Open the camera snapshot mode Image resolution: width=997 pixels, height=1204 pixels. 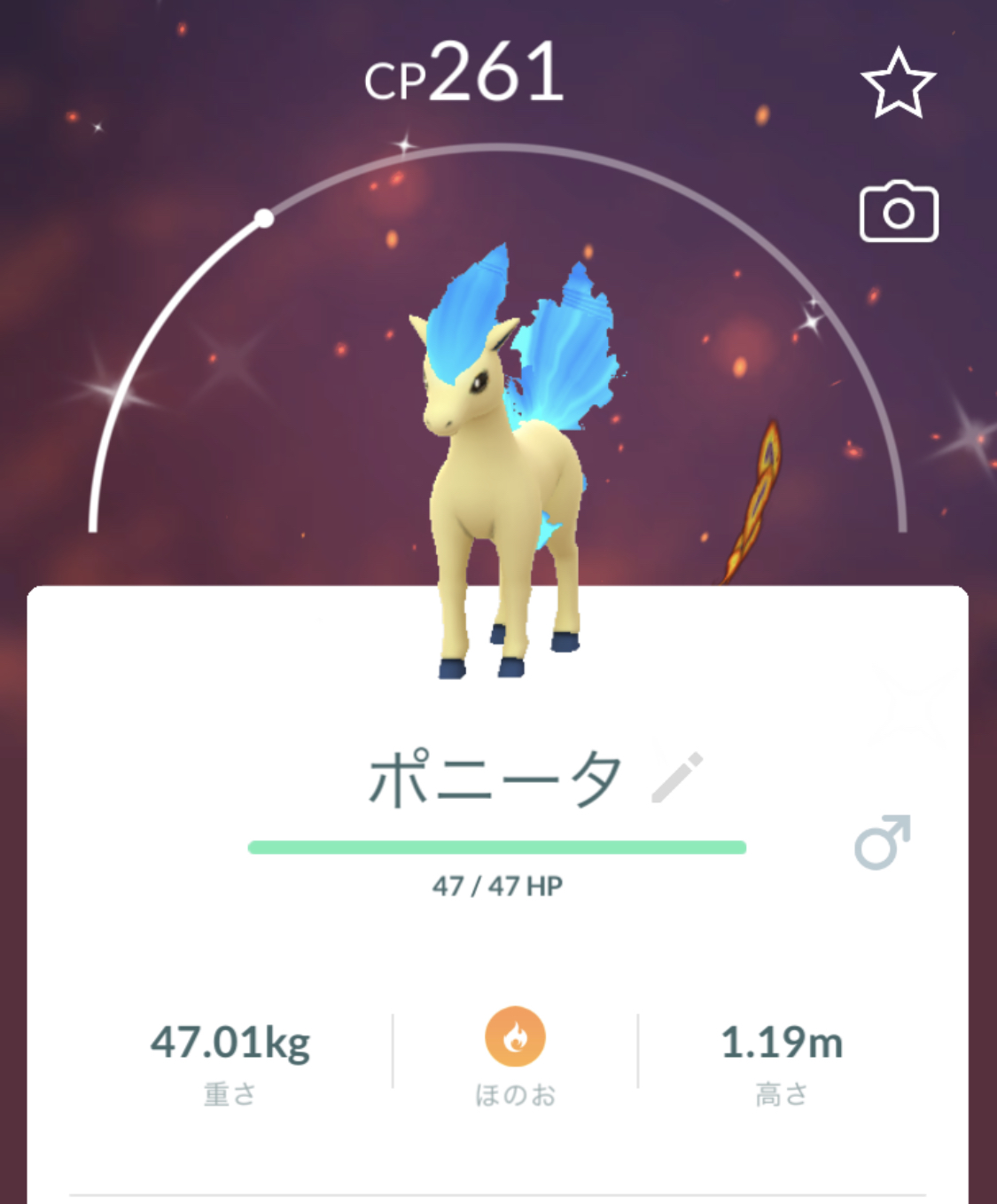pos(898,213)
